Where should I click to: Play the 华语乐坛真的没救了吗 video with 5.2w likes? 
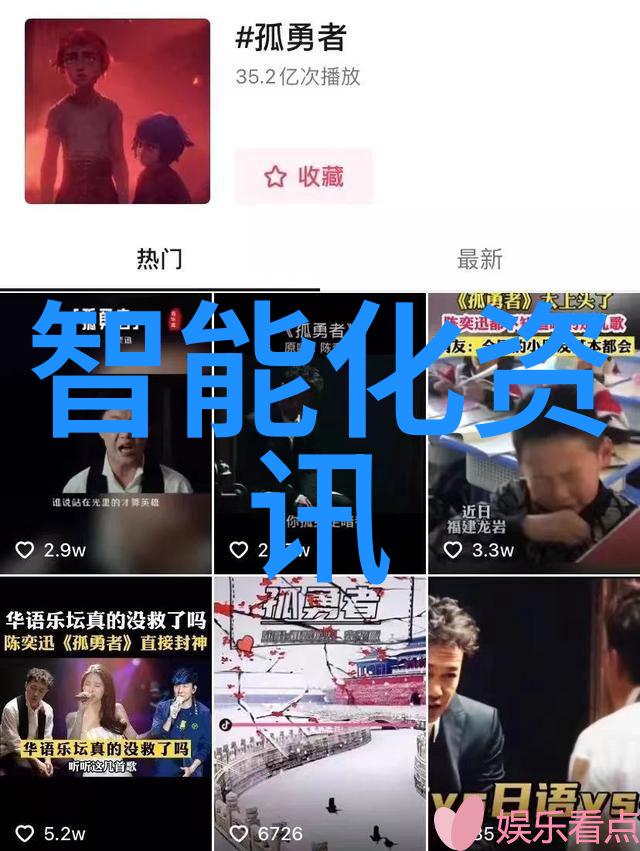pyautogui.click(x=105, y=710)
